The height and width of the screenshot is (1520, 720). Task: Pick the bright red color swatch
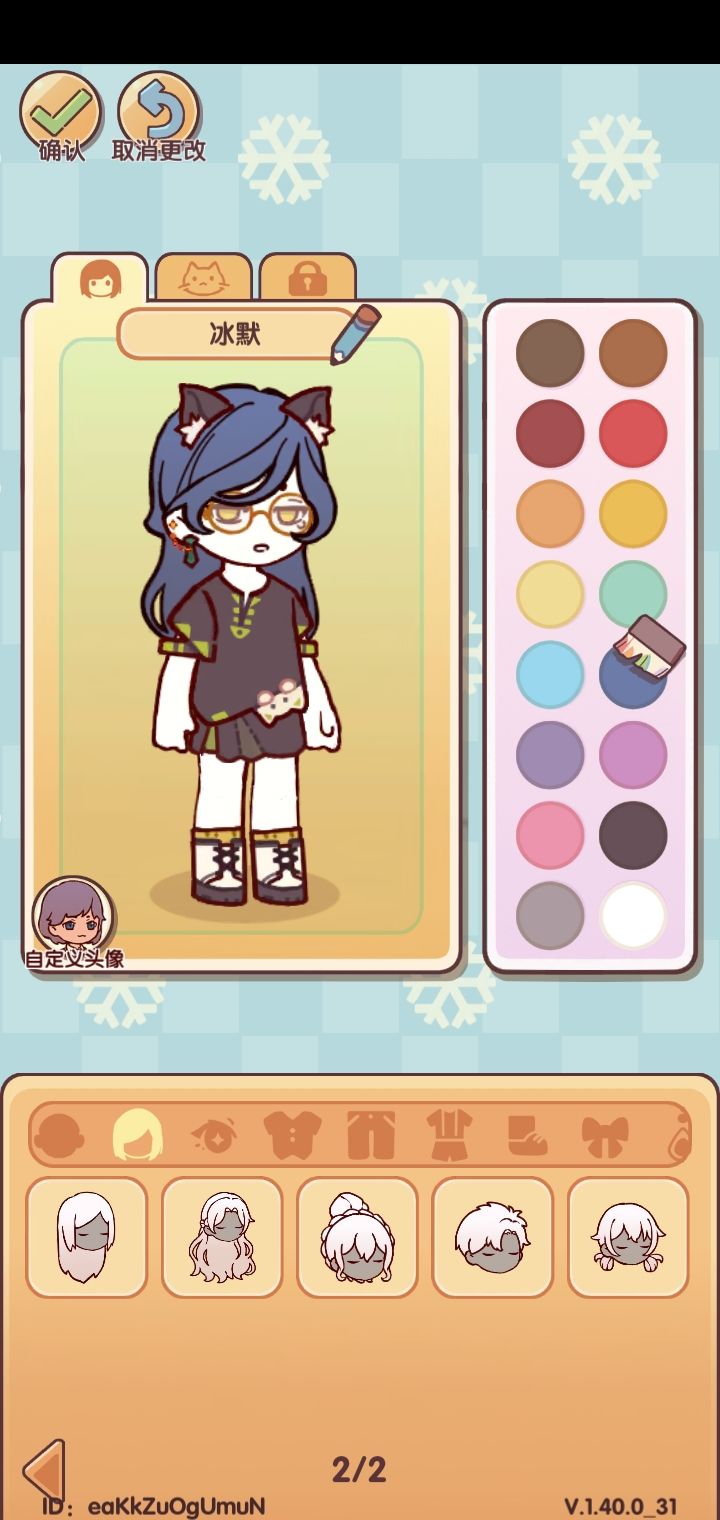tap(633, 433)
